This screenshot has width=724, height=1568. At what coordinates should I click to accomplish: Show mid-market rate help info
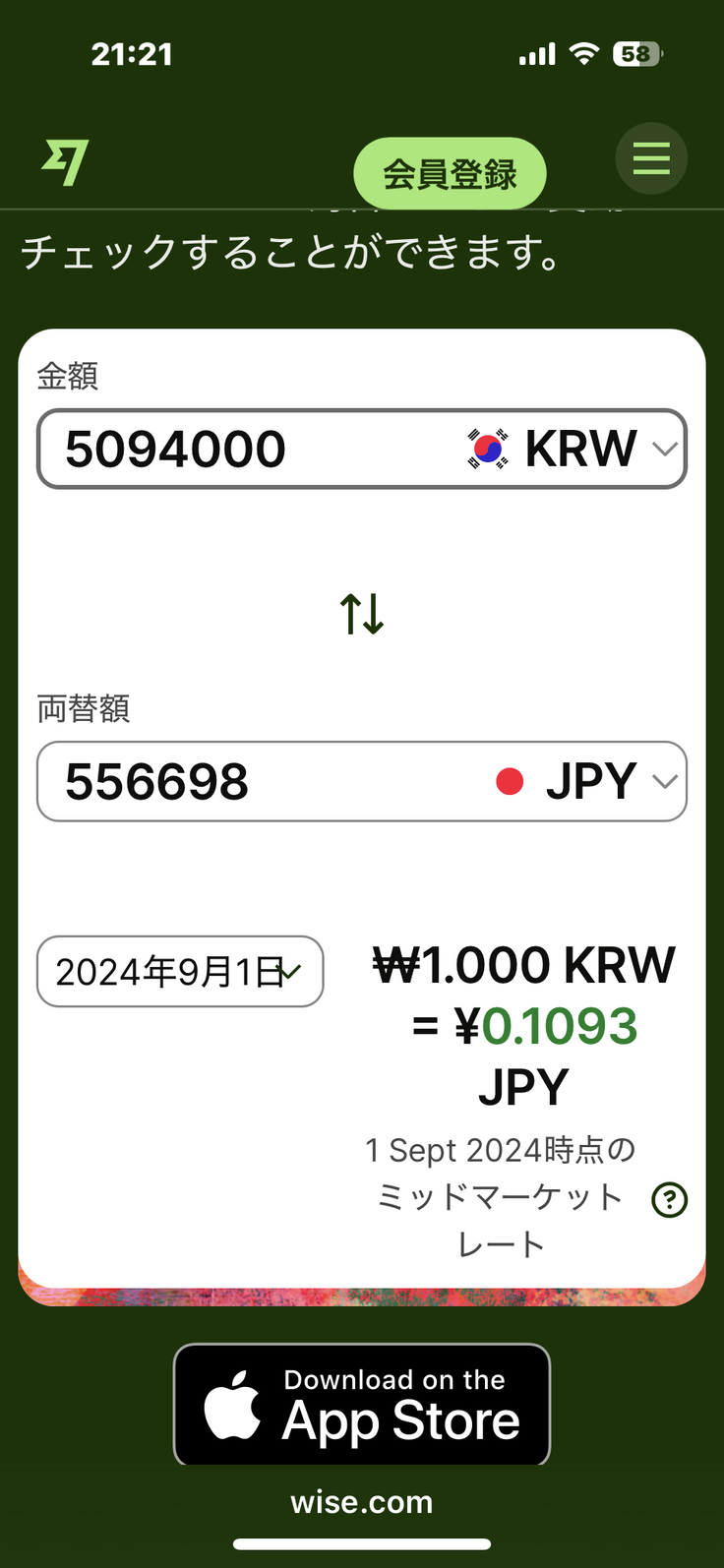(670, 1199)
